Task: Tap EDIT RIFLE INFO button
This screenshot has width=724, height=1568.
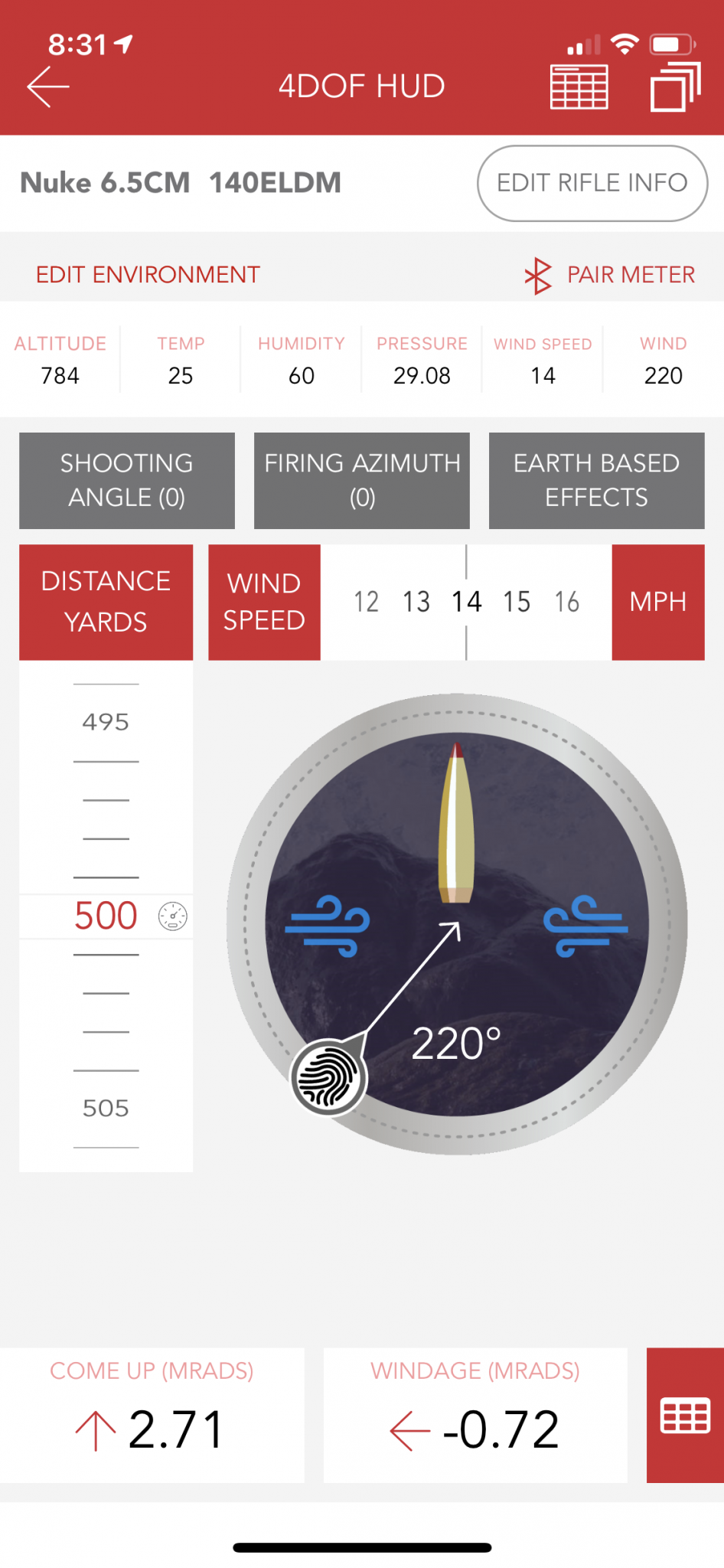Action: pos(592,183)
